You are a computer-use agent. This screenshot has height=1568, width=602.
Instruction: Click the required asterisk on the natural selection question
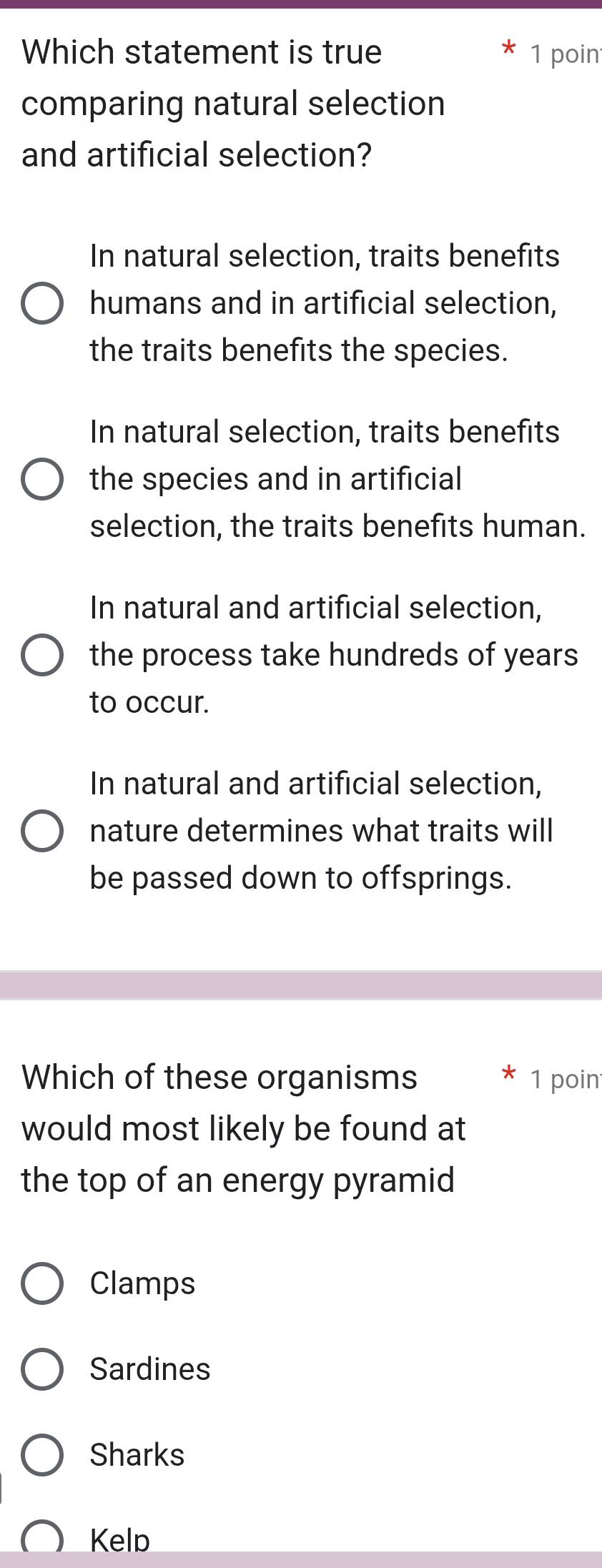[508, 50]
